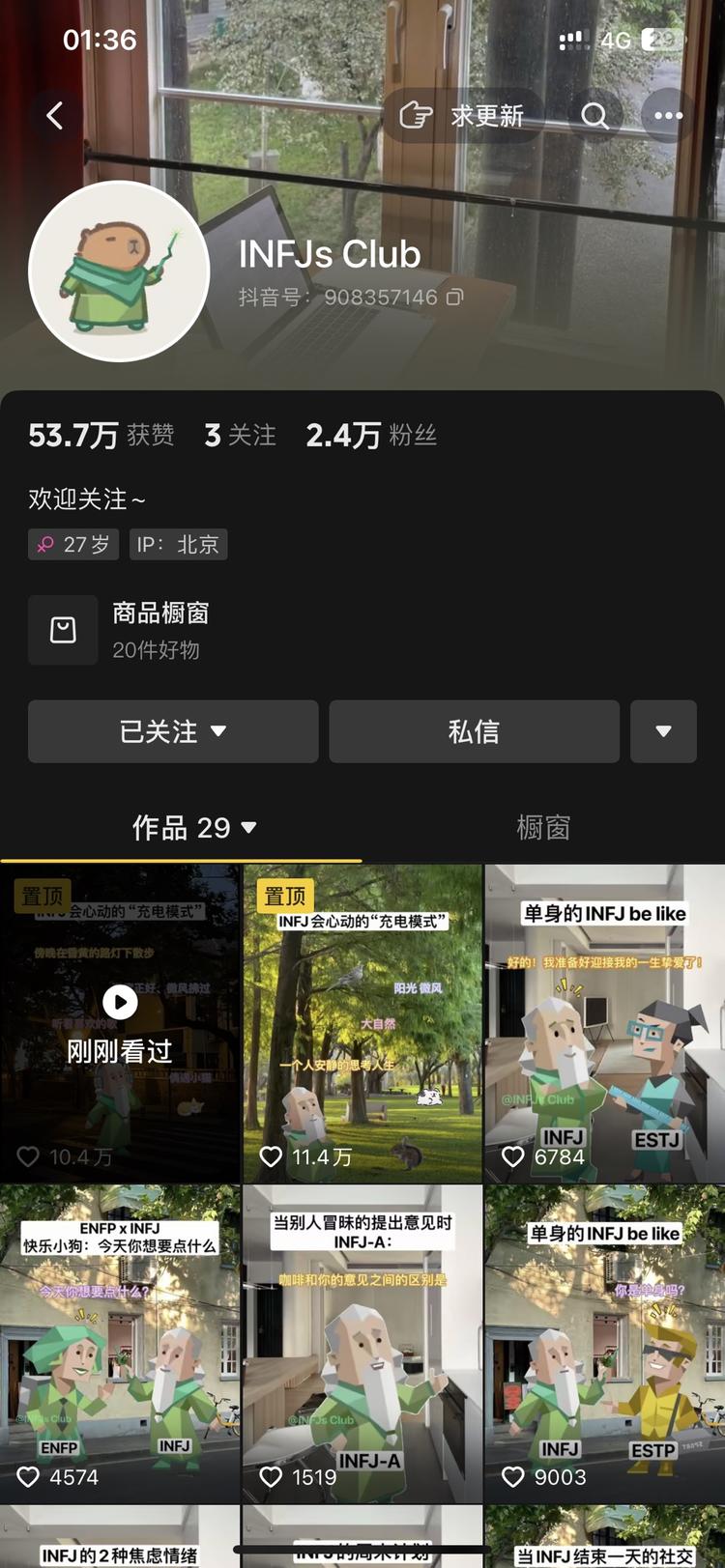Open the 已关注 follow status dropdown
The image size is (725, 1568).
173,732
